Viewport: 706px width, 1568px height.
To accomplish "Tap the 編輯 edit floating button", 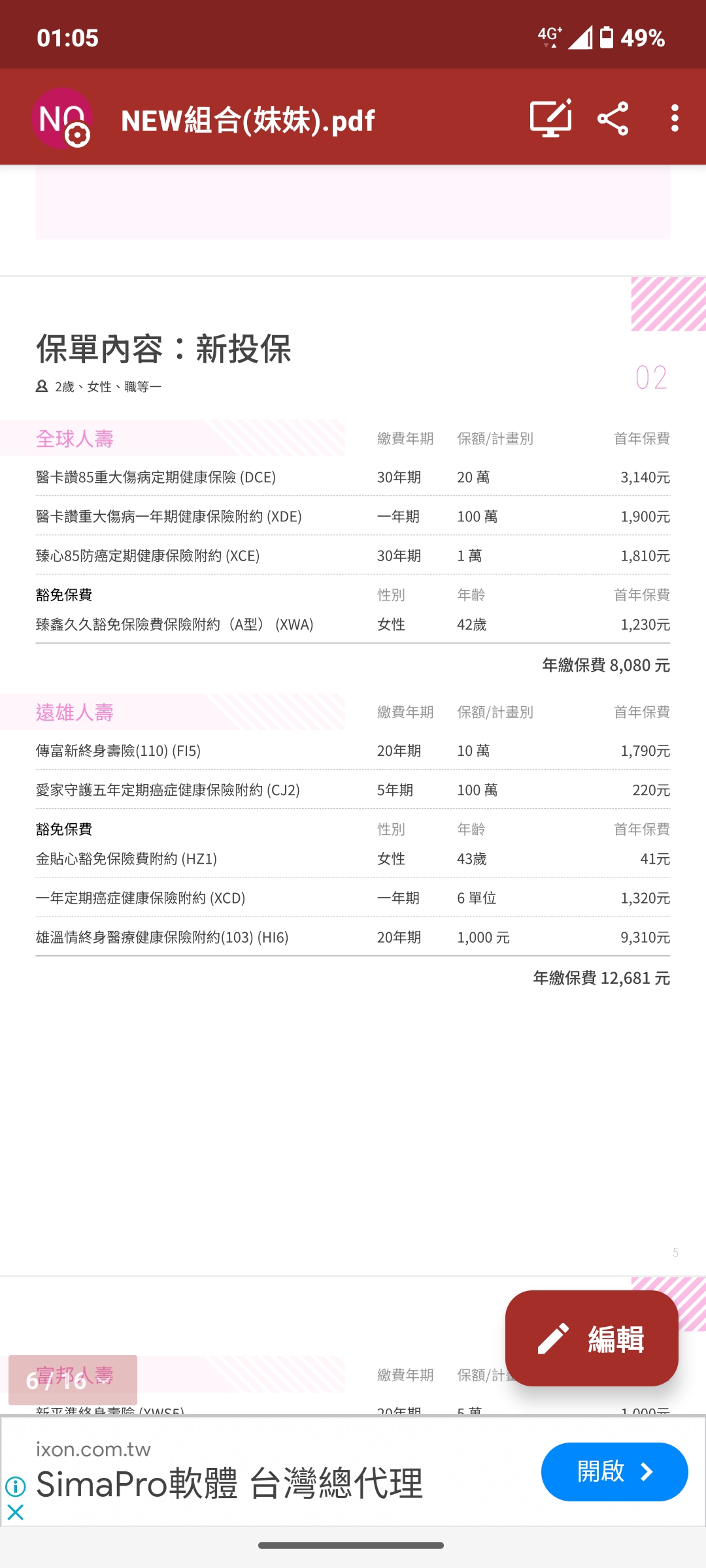I will coord(592,1339).
